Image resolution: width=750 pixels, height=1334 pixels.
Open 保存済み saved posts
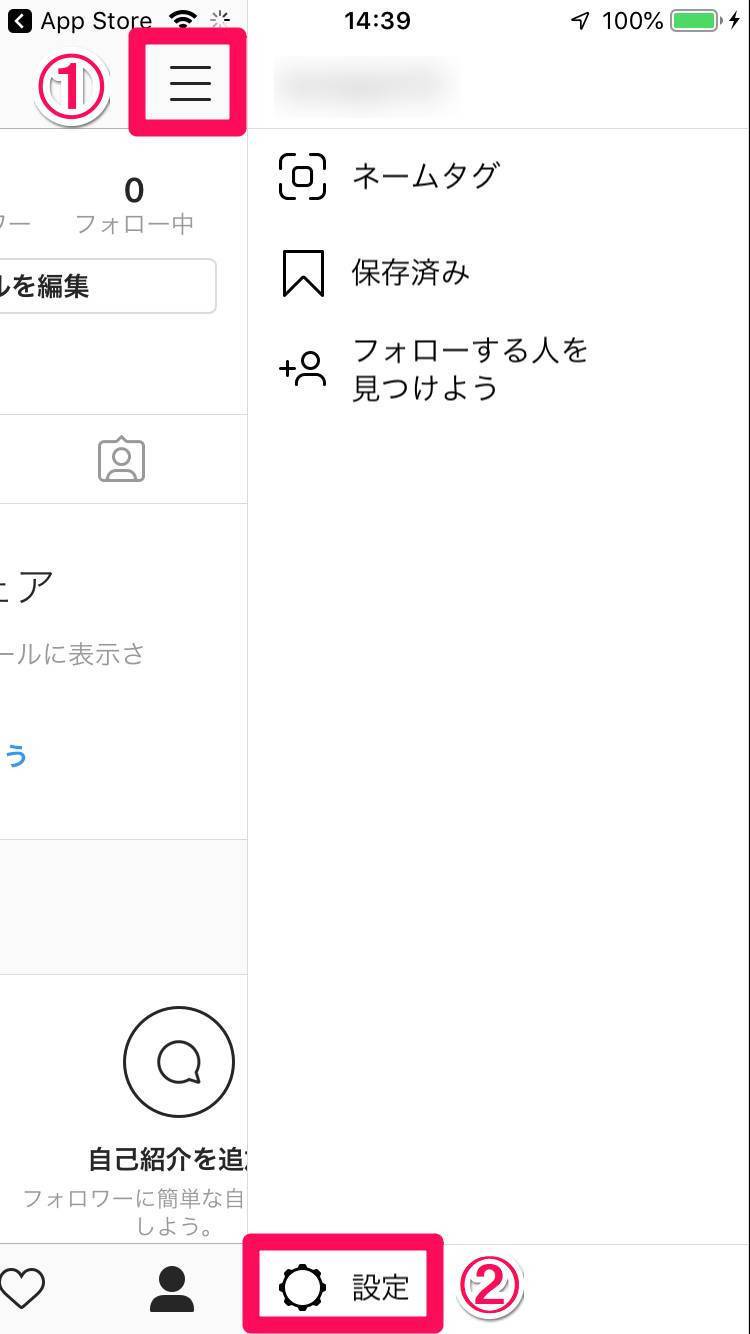[x=410, y=273]
